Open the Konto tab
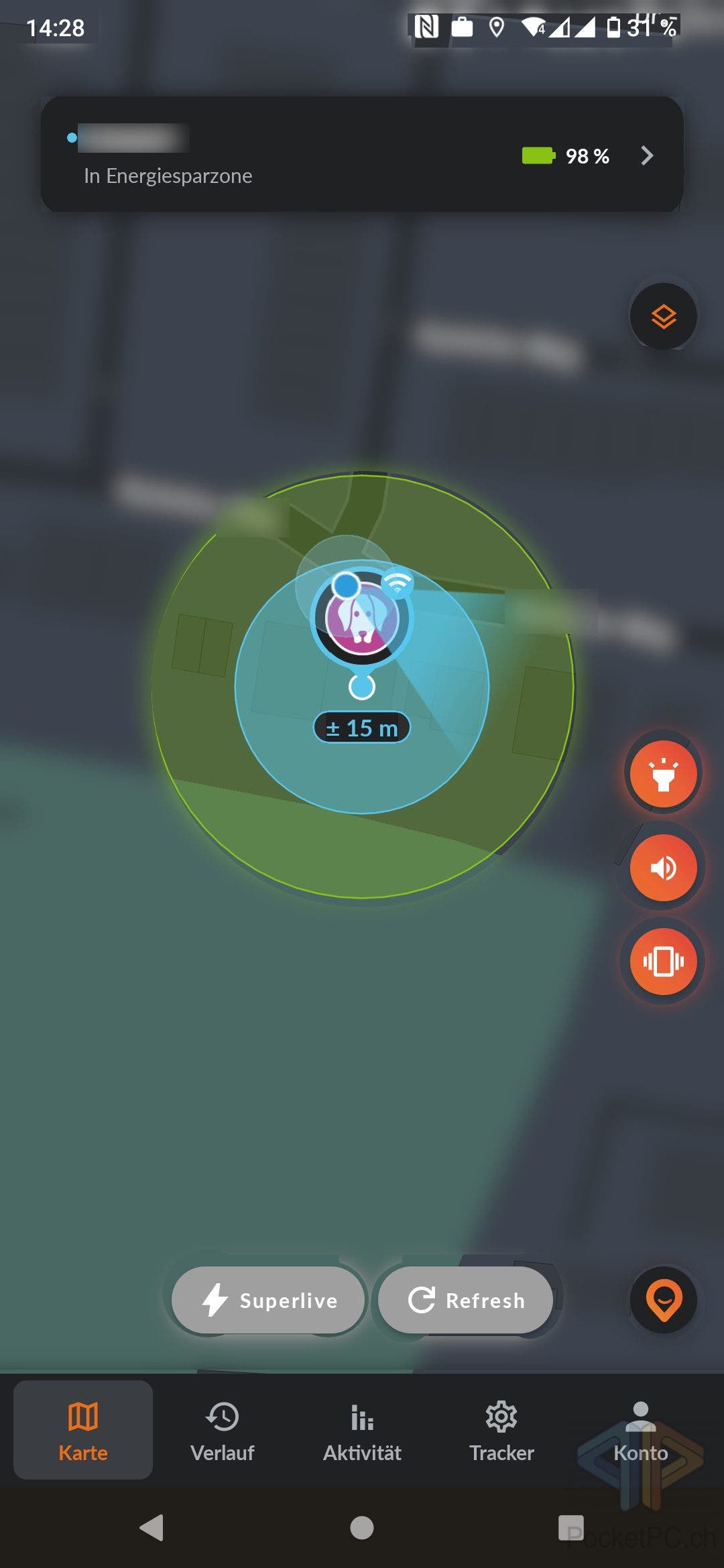Image resolution: width=724 pixels, height=1568 pixels. click(641, 1430)
